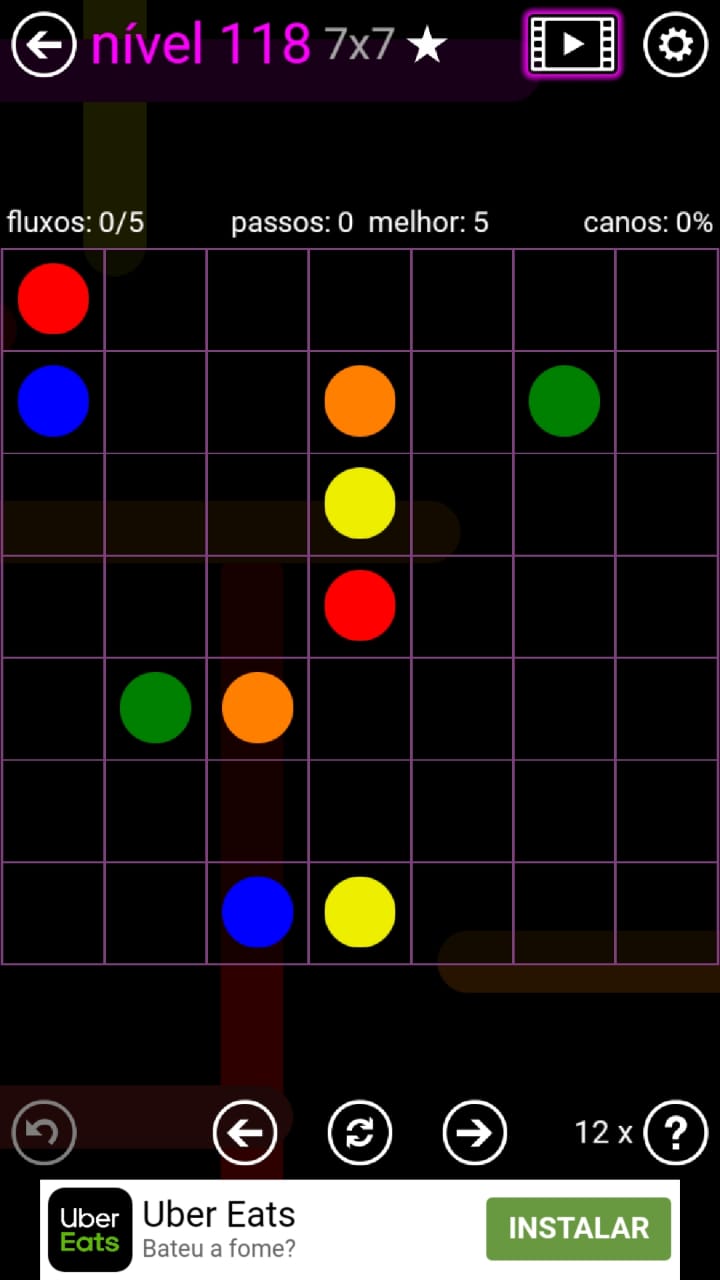
Task: Select the yellow dot in the bottom row
Action: (360, 911)
